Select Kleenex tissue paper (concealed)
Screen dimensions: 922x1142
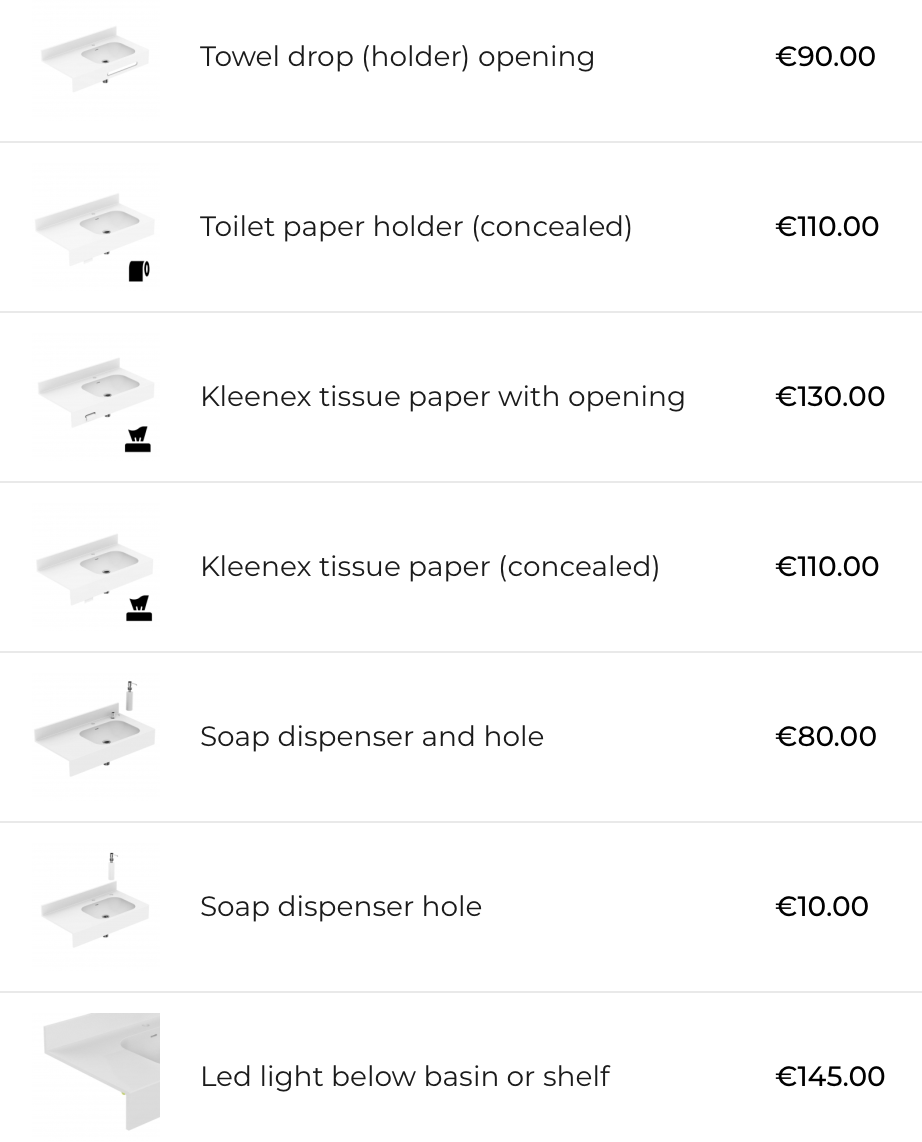click(x=430, y=567)
